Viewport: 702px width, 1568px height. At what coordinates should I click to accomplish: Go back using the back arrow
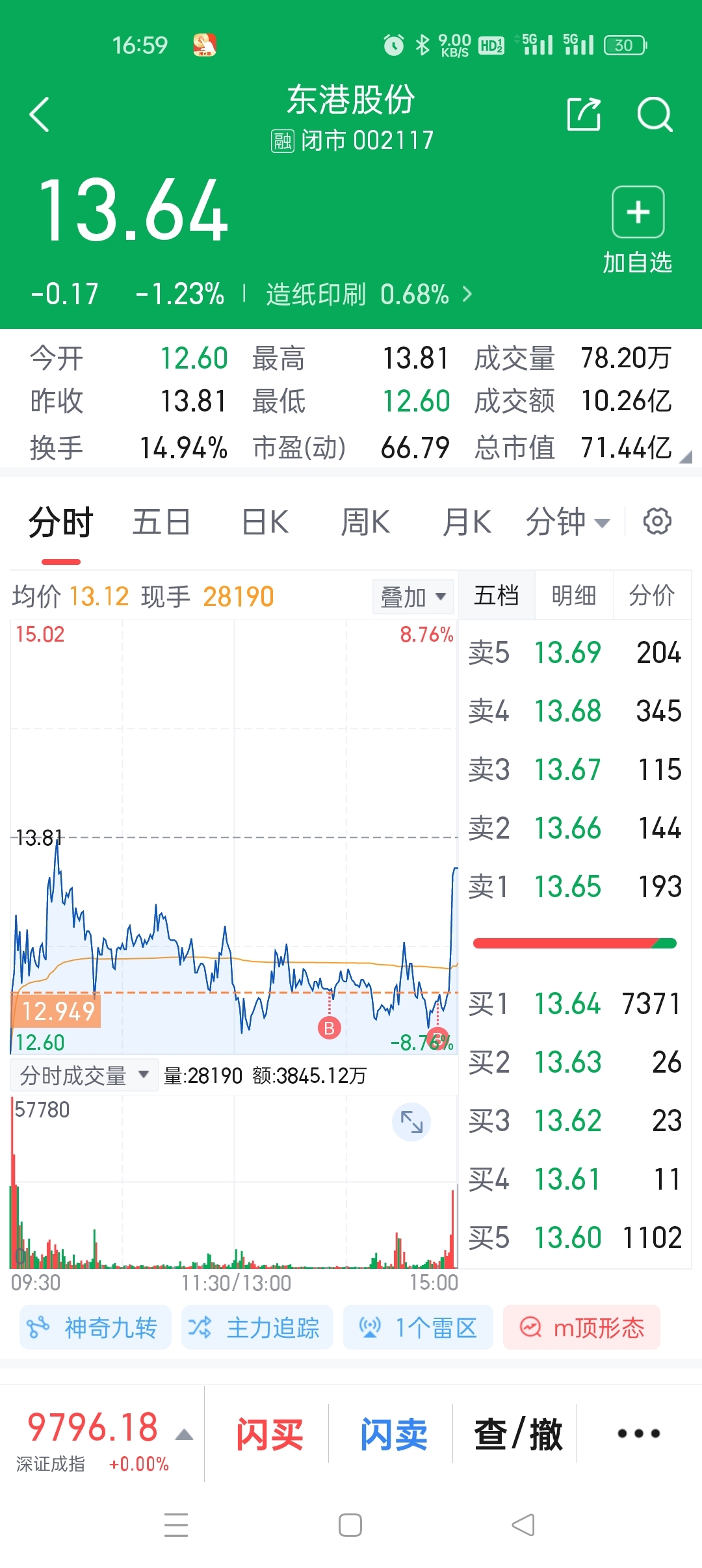click(x=40, y=114)
